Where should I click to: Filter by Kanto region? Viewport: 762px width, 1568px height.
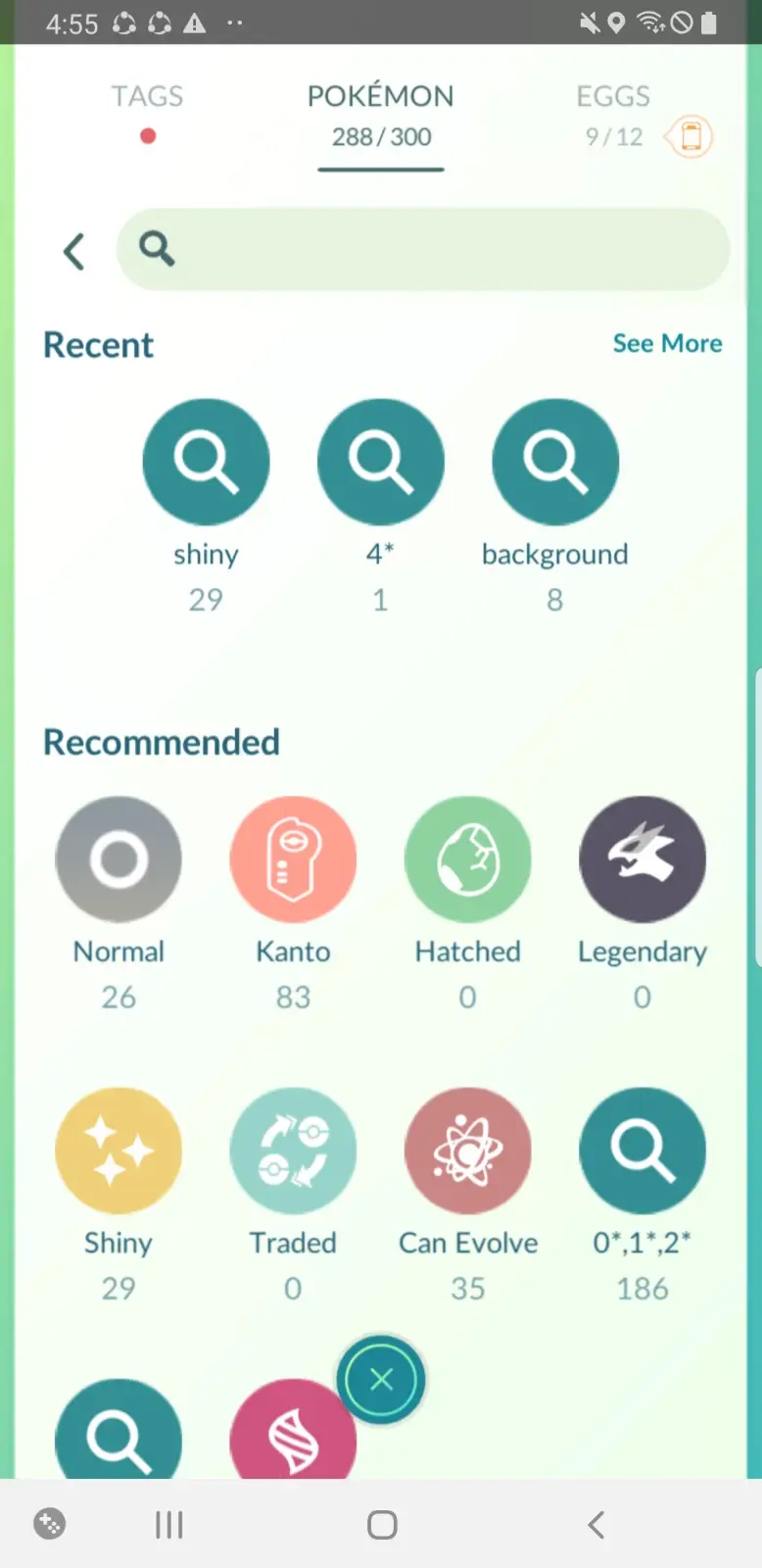[293, 859]
